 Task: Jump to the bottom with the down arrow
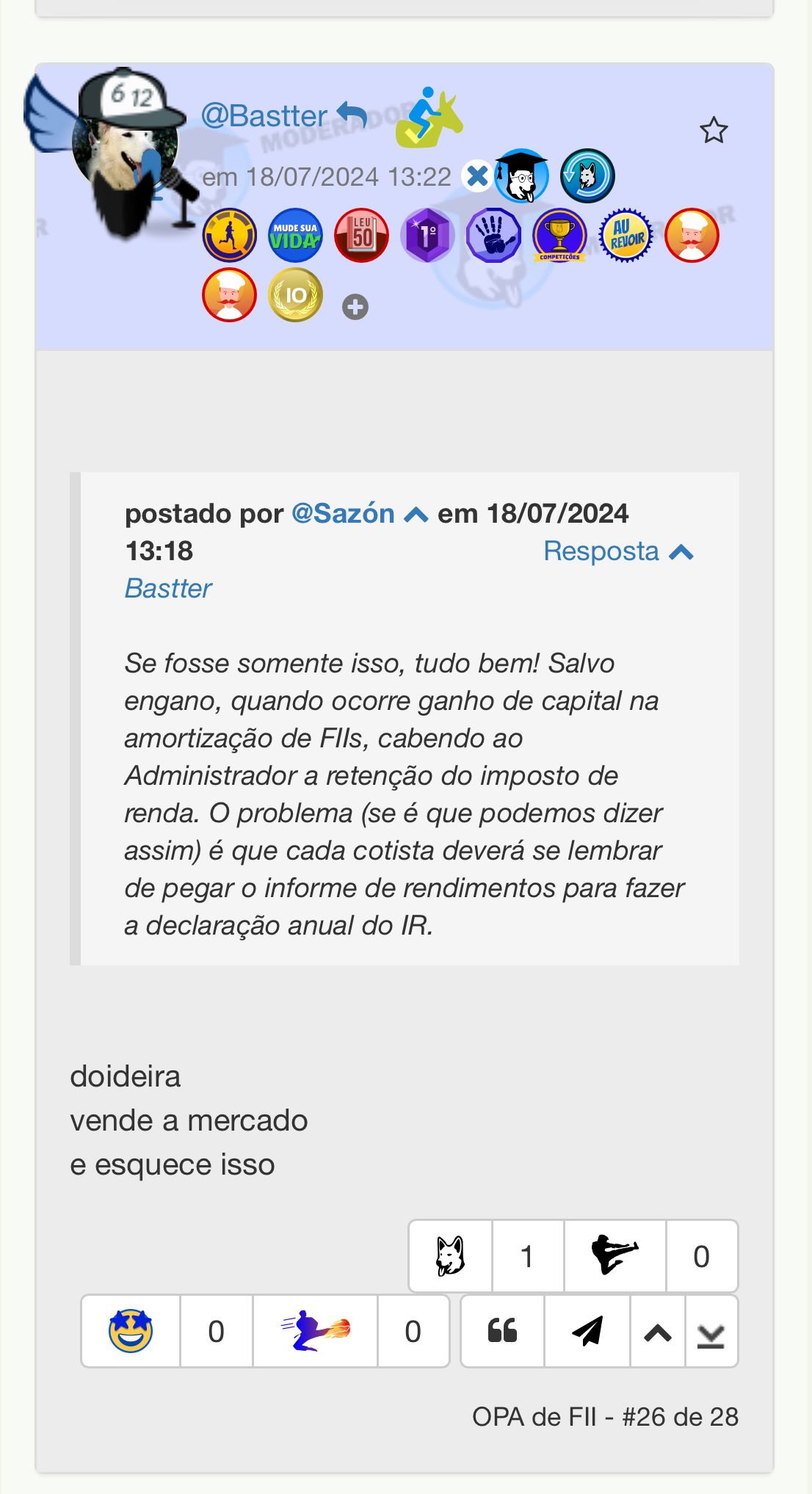[x=711, y=1331]
